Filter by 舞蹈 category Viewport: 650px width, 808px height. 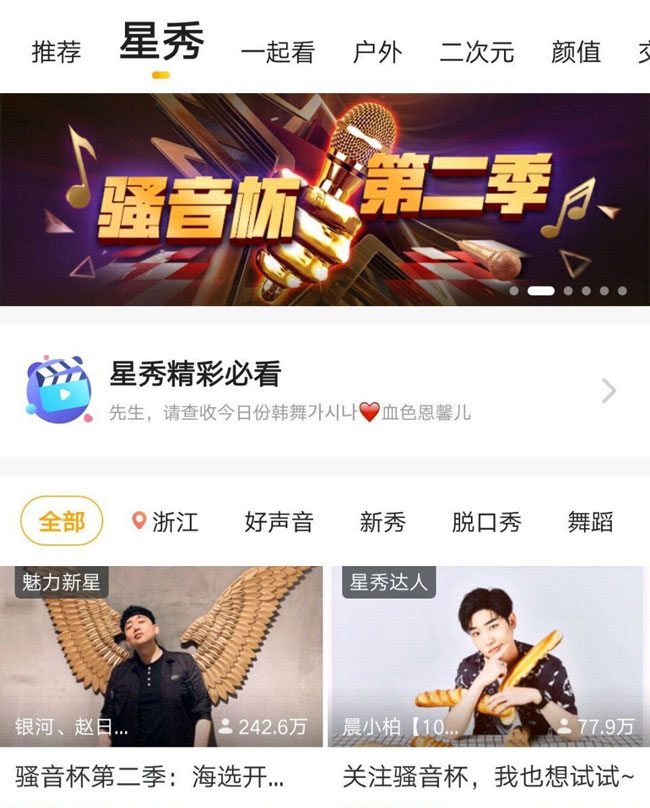coord(590,521)
